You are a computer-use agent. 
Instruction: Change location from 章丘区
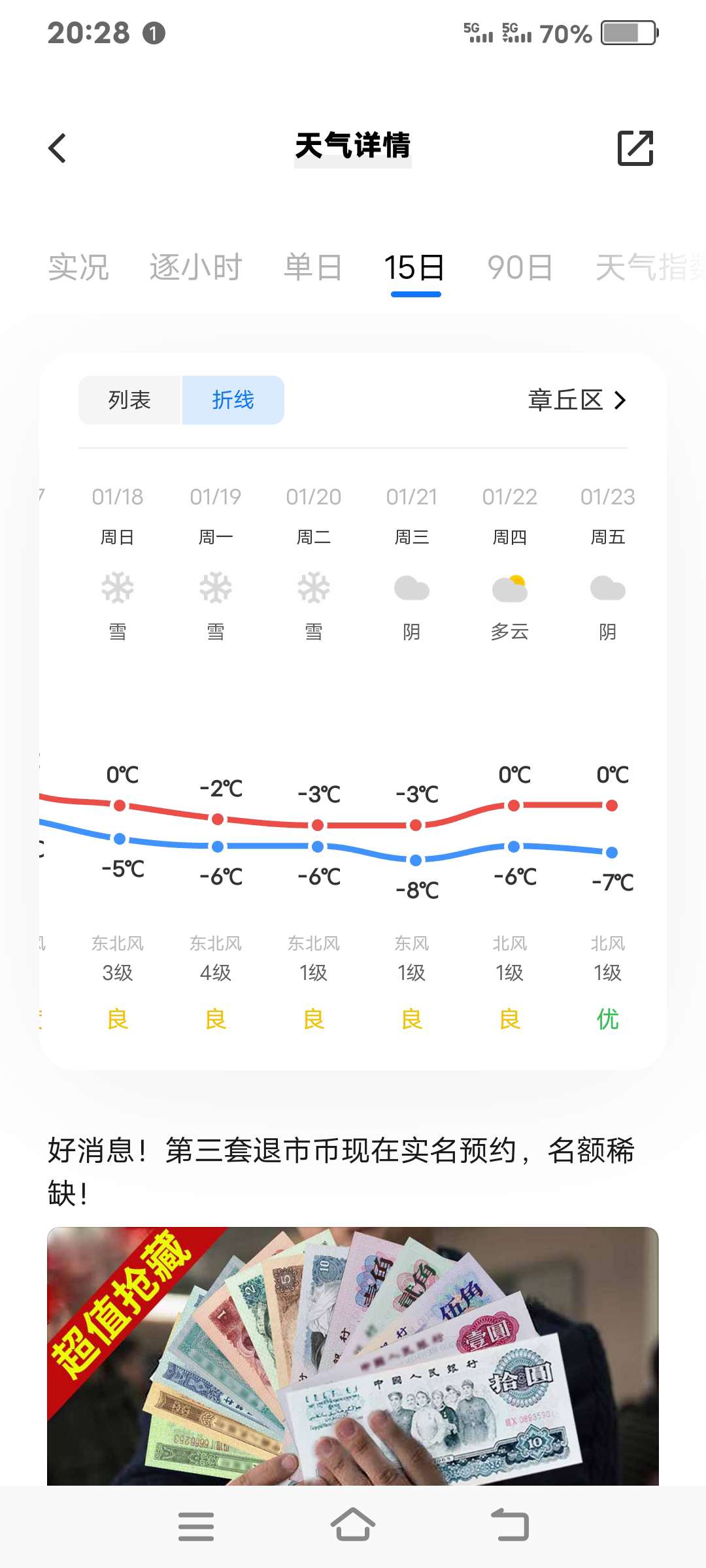[x=577, y=400]
